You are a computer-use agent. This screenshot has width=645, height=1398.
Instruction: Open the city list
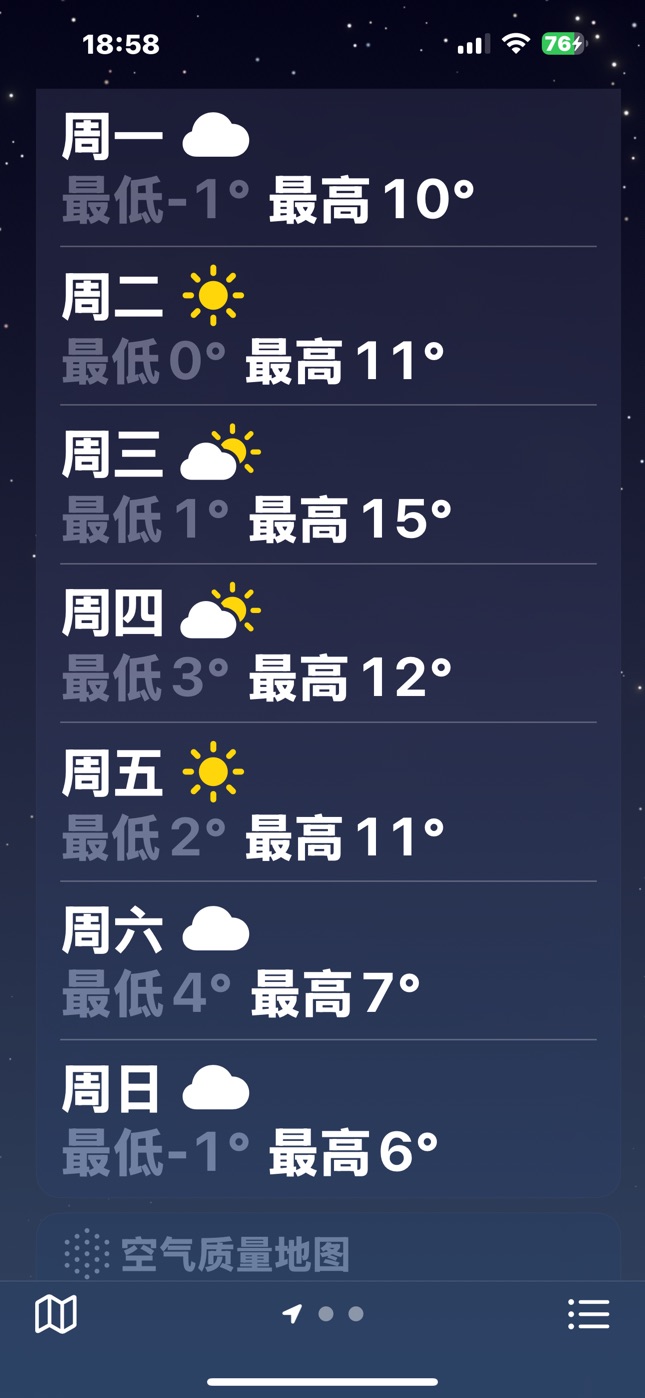(588, 1314)
